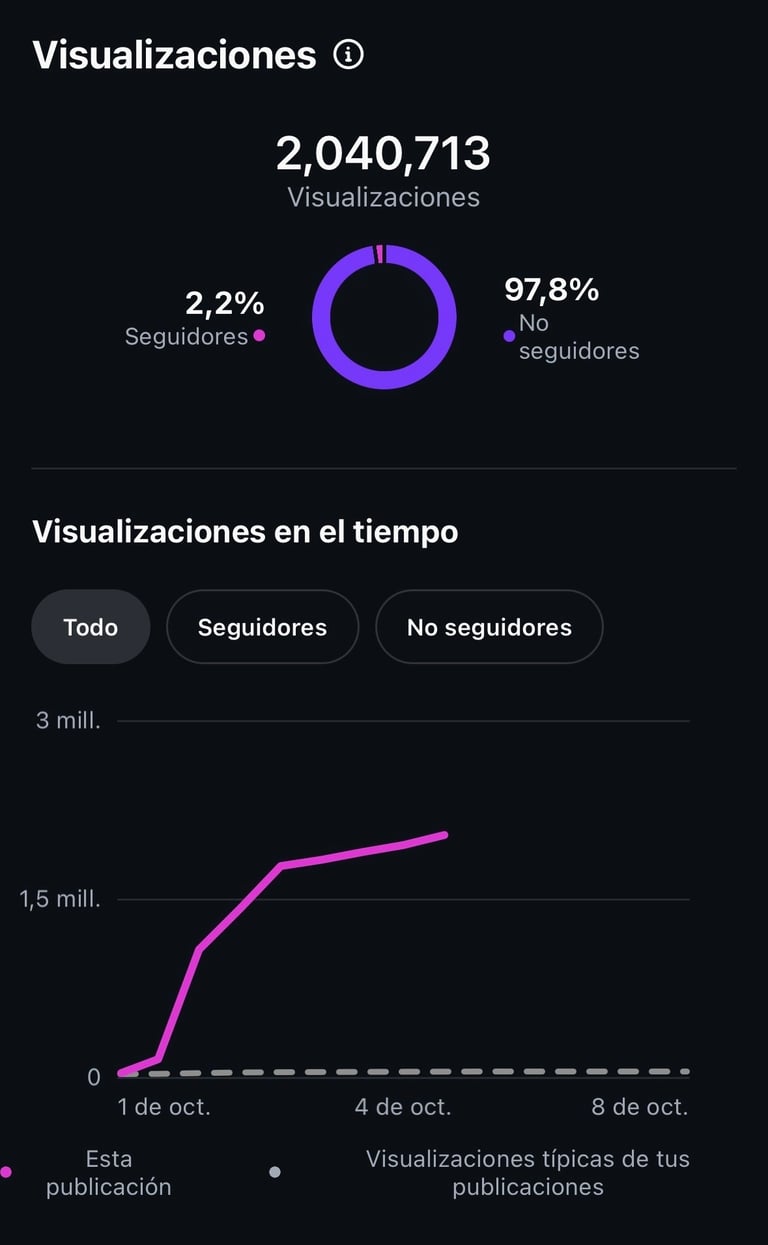The image size is (768, 1245).
Task: Open the info icon beside Visualizaciones
Action: [x=348, y=55]
